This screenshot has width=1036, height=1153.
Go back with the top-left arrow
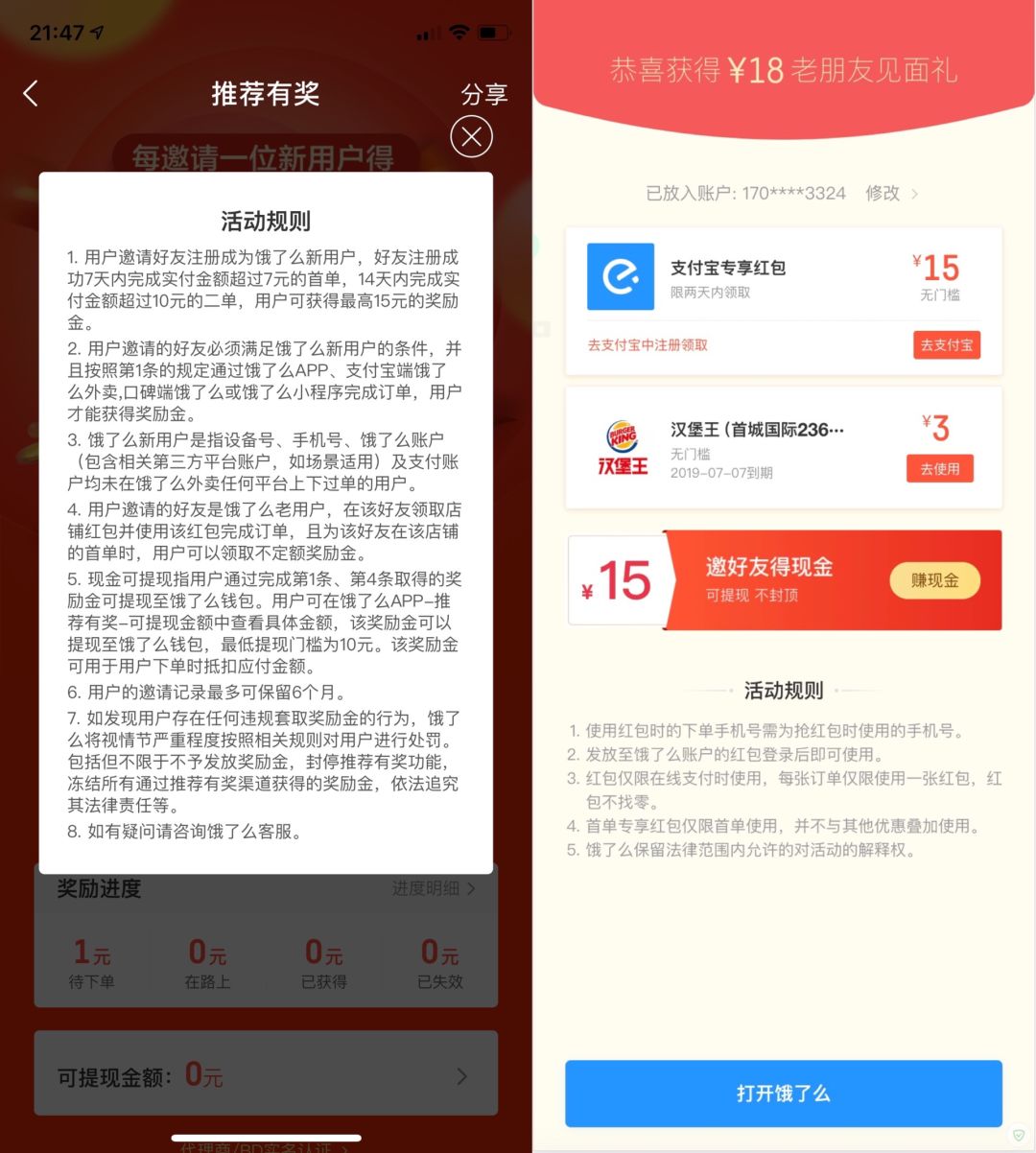pos(31,93)
